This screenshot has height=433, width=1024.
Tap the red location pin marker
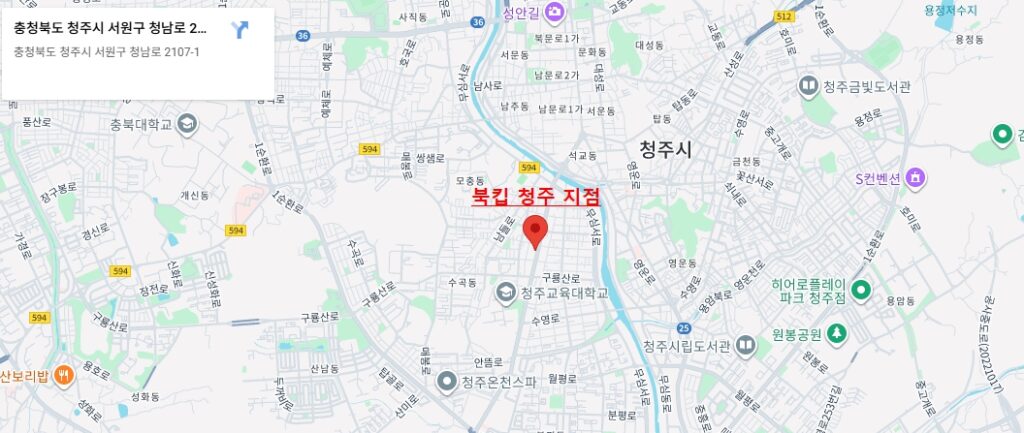(536, 229)
